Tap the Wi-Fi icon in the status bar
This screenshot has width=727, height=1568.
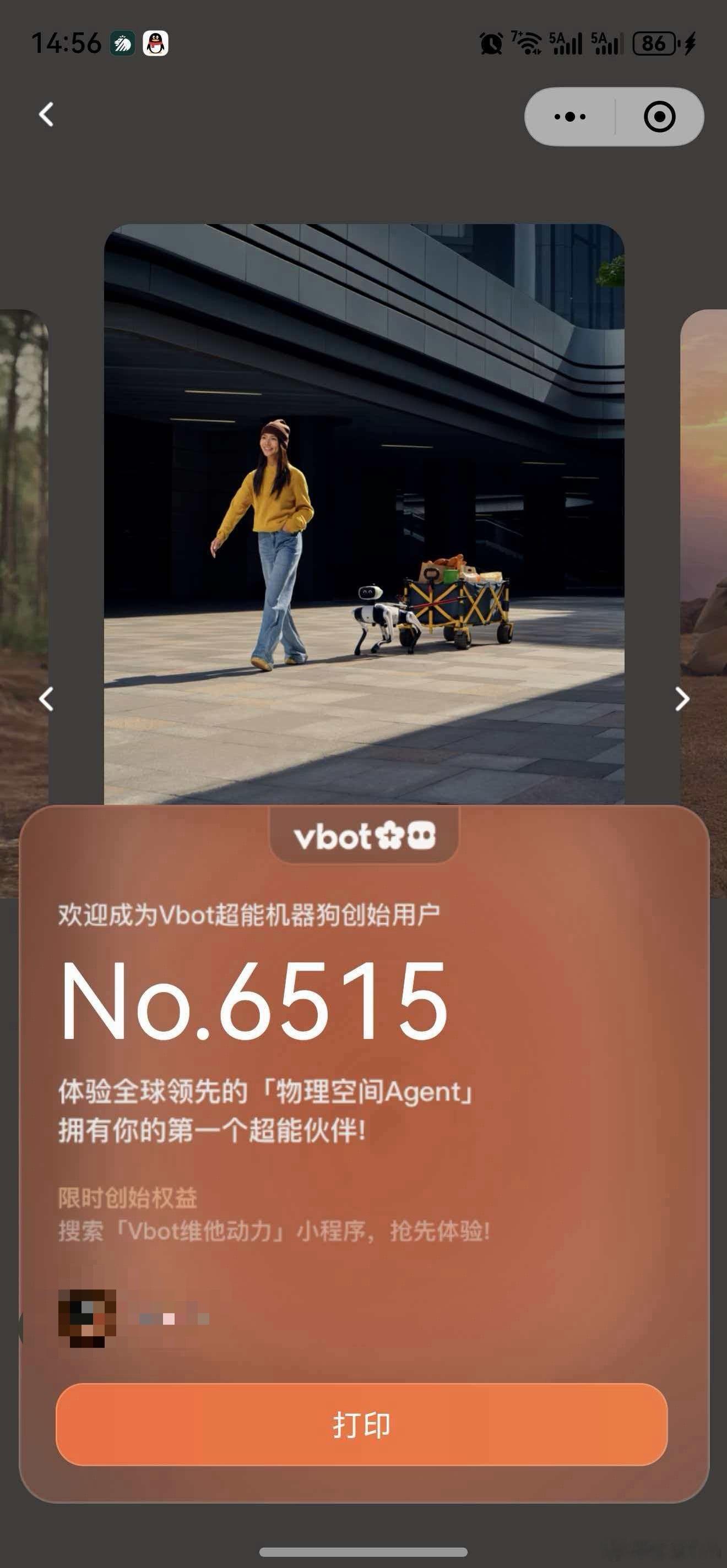tap(529, 41)
